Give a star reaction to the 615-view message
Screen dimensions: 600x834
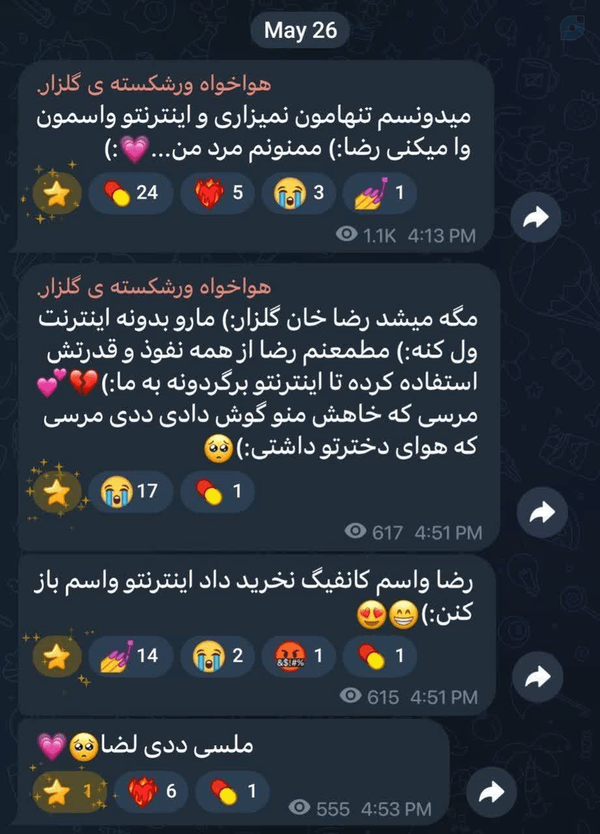(56, 656)
